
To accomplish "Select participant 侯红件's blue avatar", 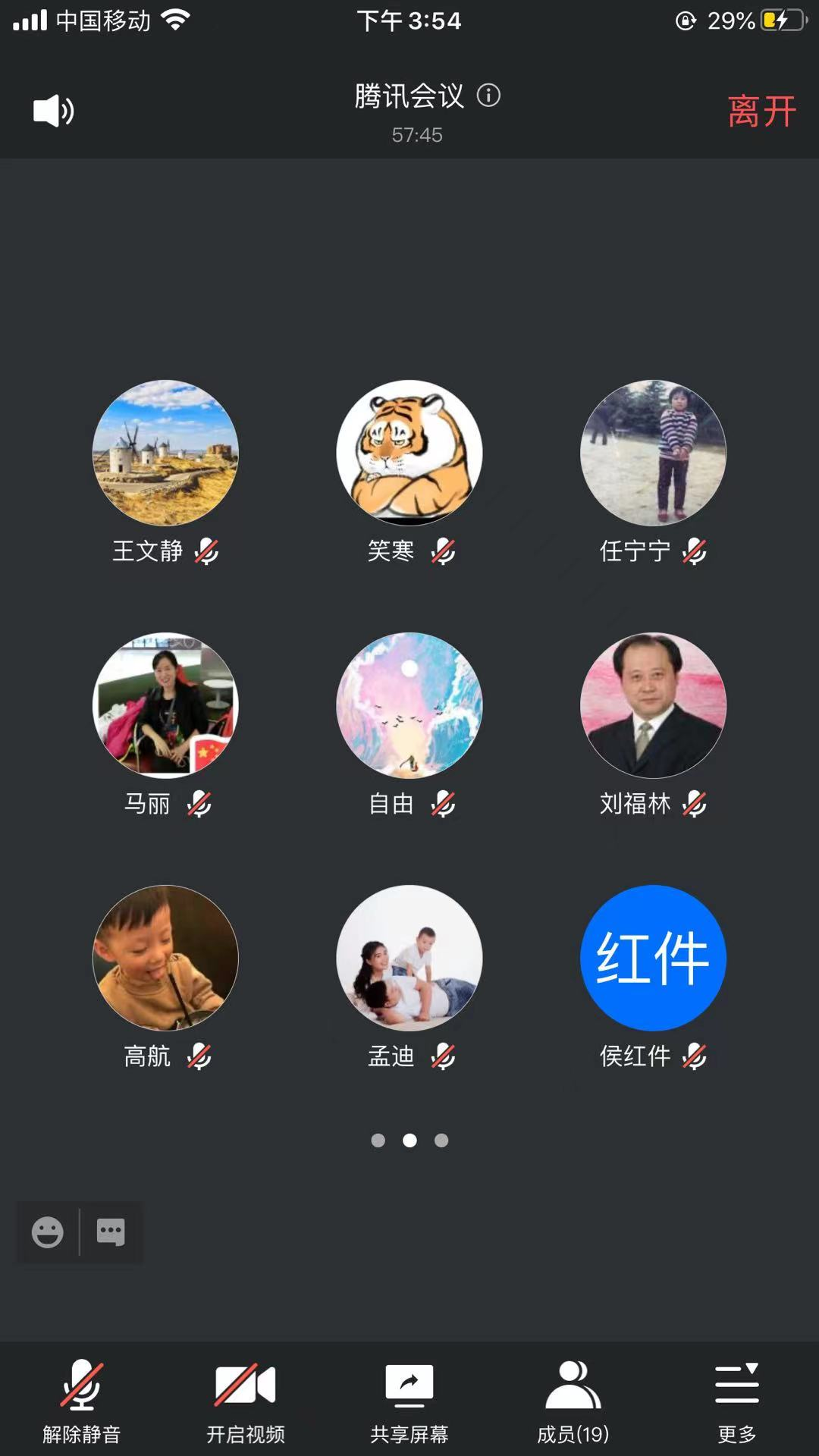I will (x=653, y=958).
